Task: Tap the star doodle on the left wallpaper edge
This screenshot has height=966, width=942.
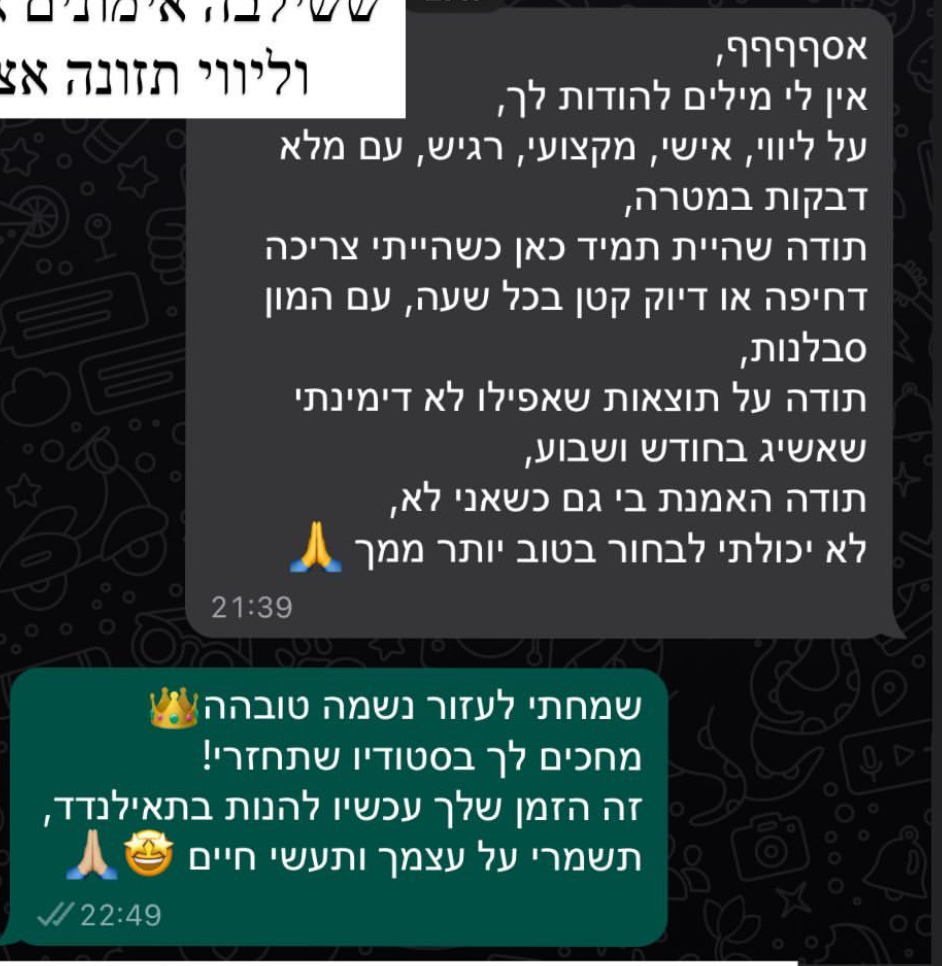Action: (22, 156)
